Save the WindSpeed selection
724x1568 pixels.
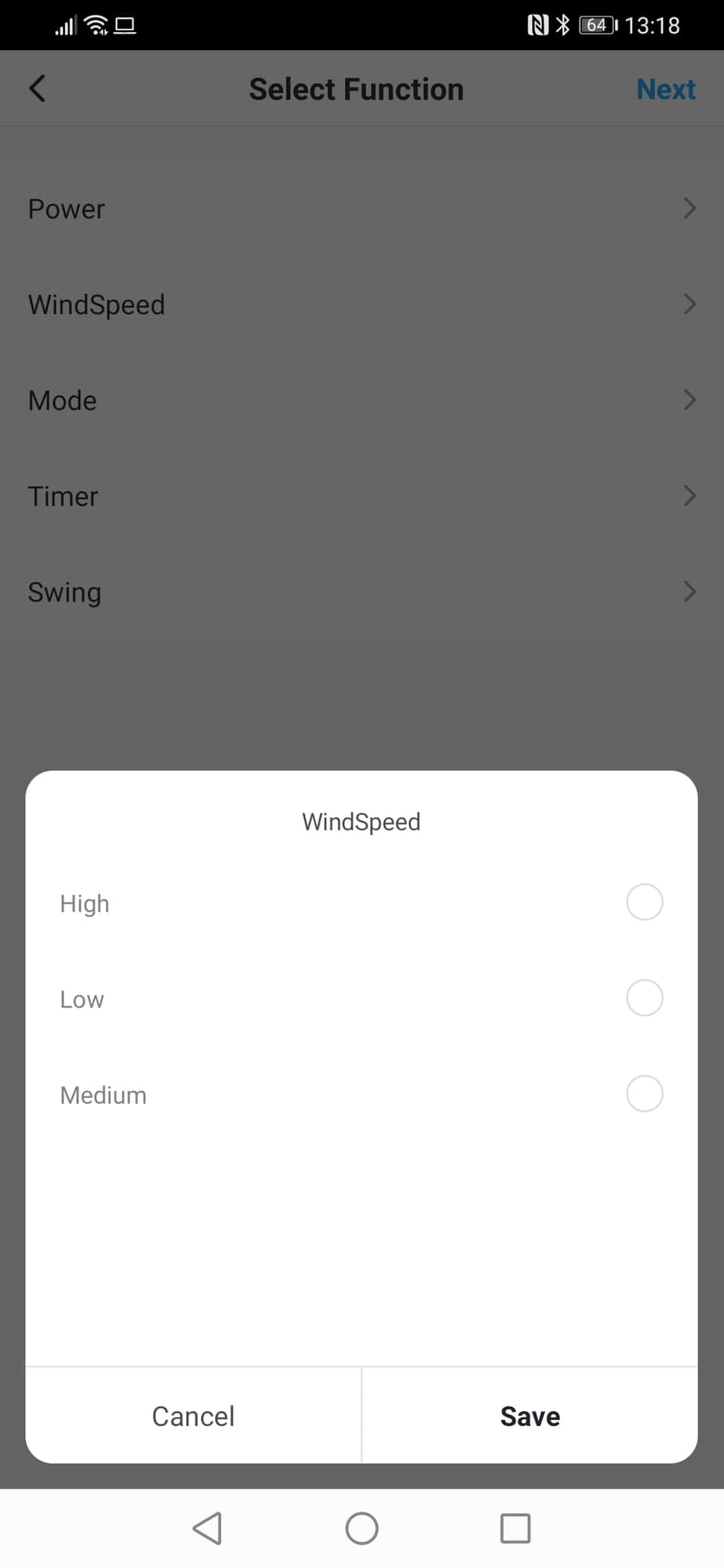click(x=529, y=1416)
